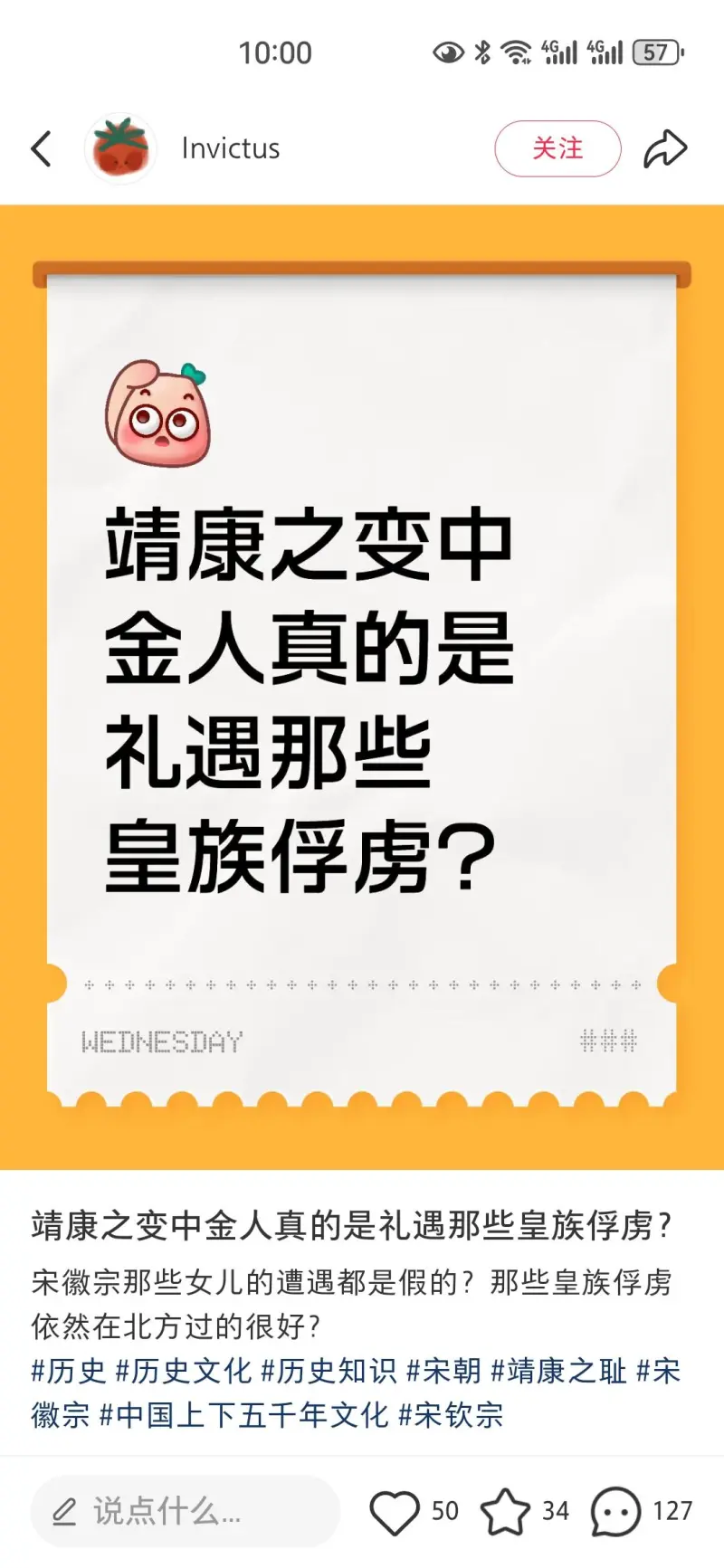This screenshot has height=1568, width=724.
Task: Like this post with the heart
Action: (x=395, y=1512)
